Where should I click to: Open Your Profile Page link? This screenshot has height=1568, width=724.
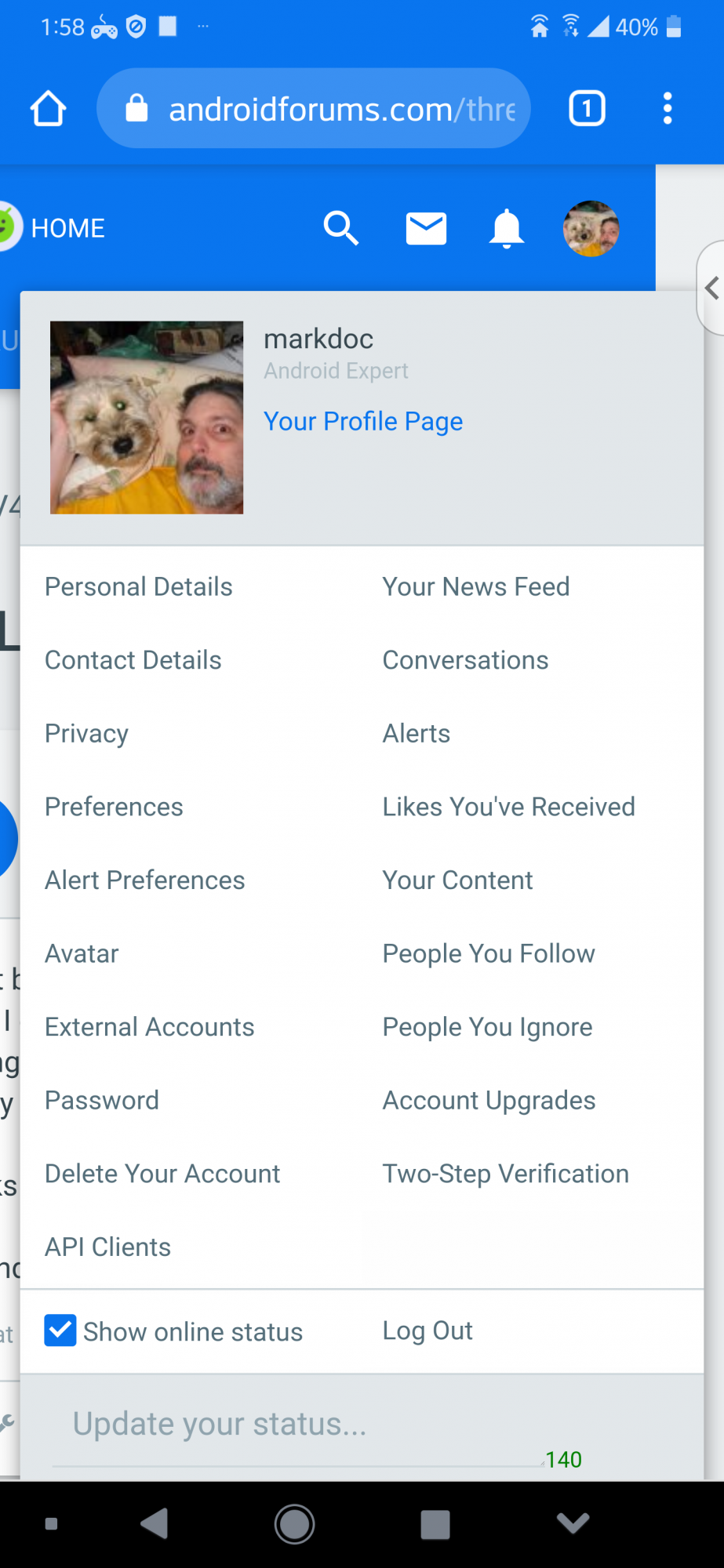[x=363, y=422]
